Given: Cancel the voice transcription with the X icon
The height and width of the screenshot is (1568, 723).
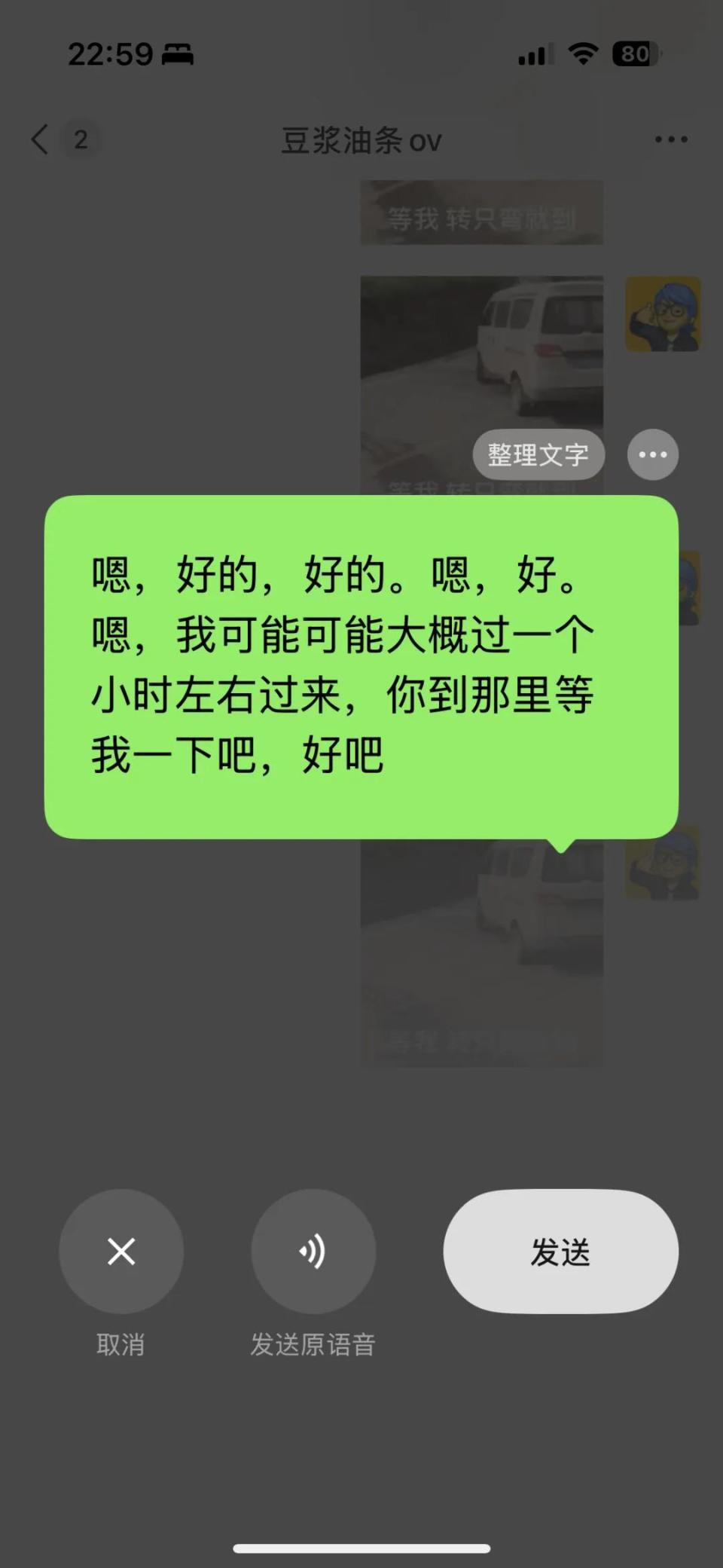Looking at the screenshot, I should pyautogui.click(x=121, y=1251).
